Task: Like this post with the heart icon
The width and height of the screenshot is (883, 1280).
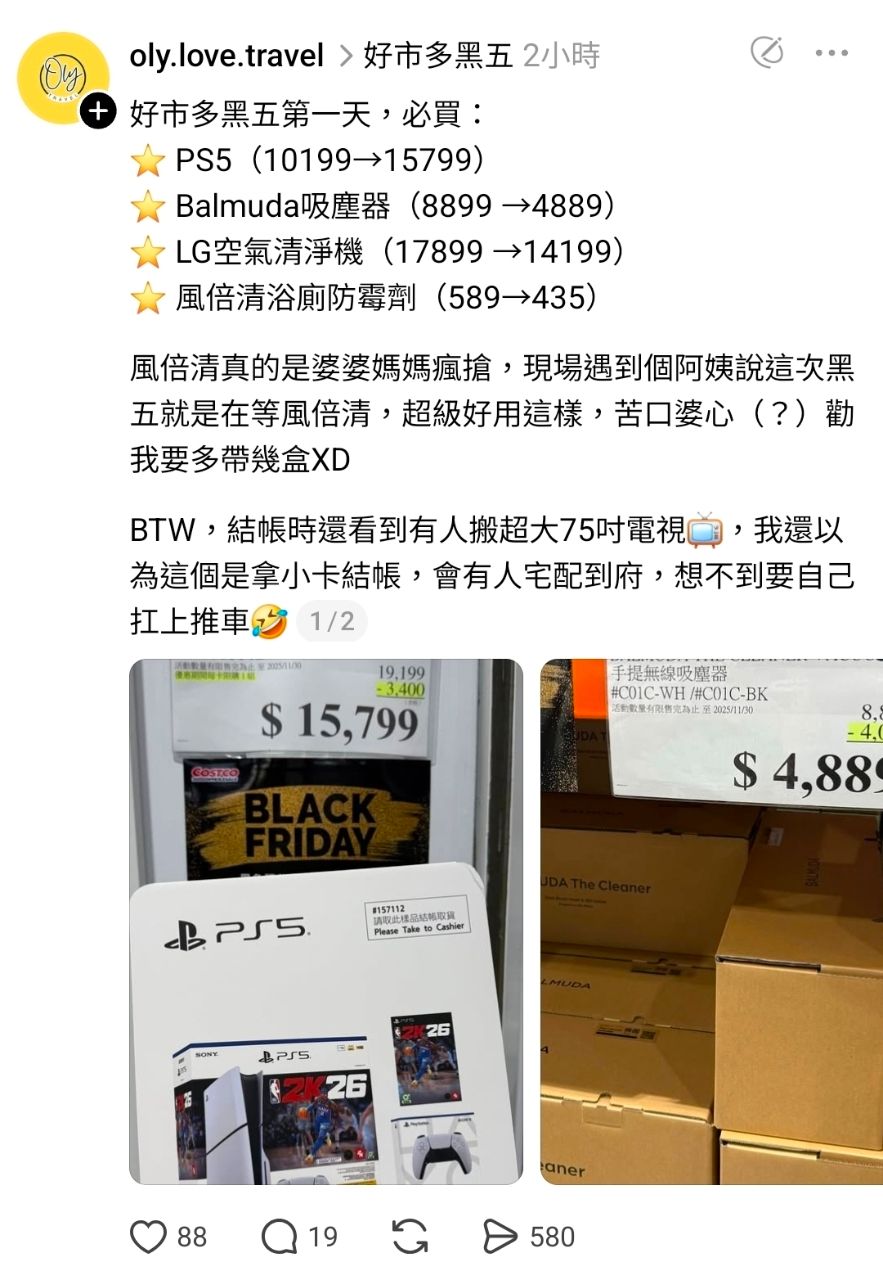Action: coord(149,1237)
